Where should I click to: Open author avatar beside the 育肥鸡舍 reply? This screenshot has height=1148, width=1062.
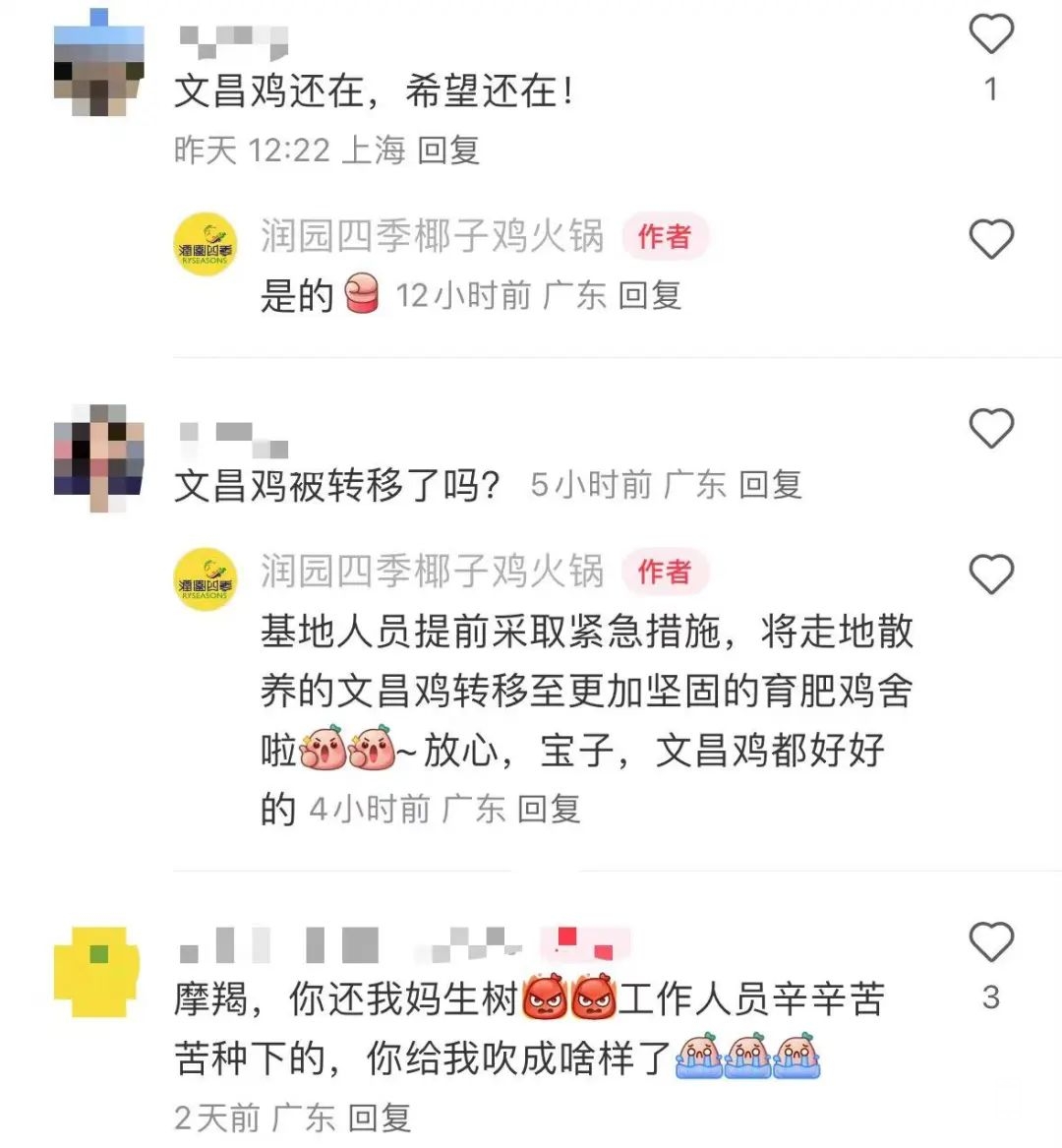[x=205, y=579]
